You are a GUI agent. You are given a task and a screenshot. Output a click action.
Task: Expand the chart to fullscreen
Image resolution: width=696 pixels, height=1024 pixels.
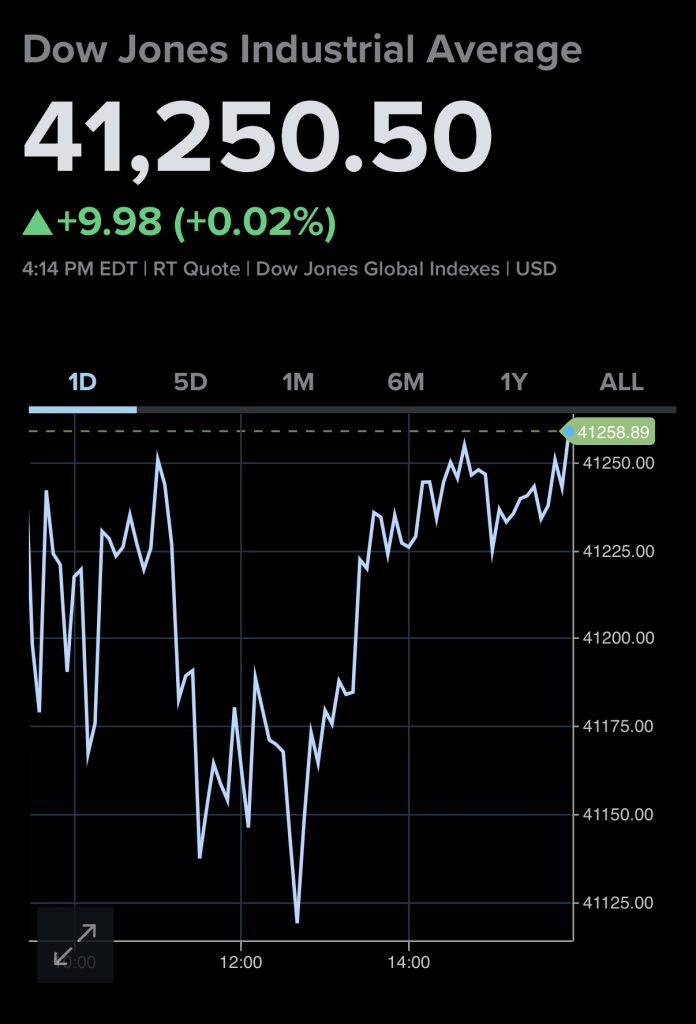click(75, 944)
